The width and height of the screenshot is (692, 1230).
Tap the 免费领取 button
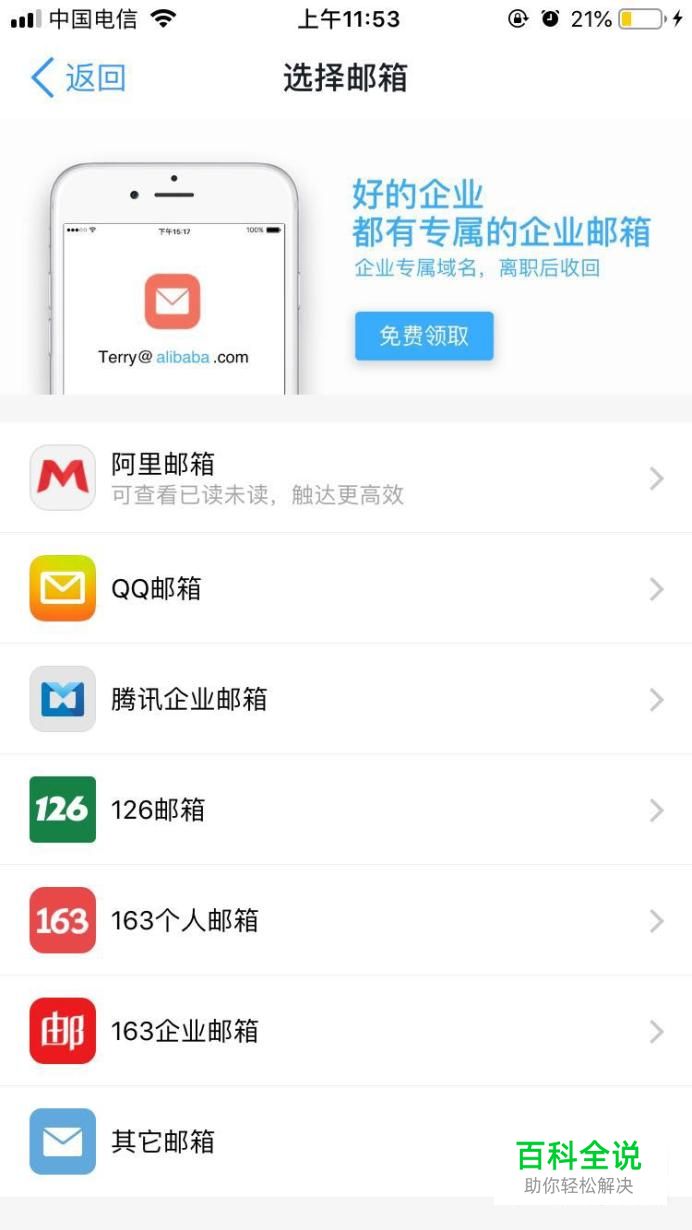424,336
